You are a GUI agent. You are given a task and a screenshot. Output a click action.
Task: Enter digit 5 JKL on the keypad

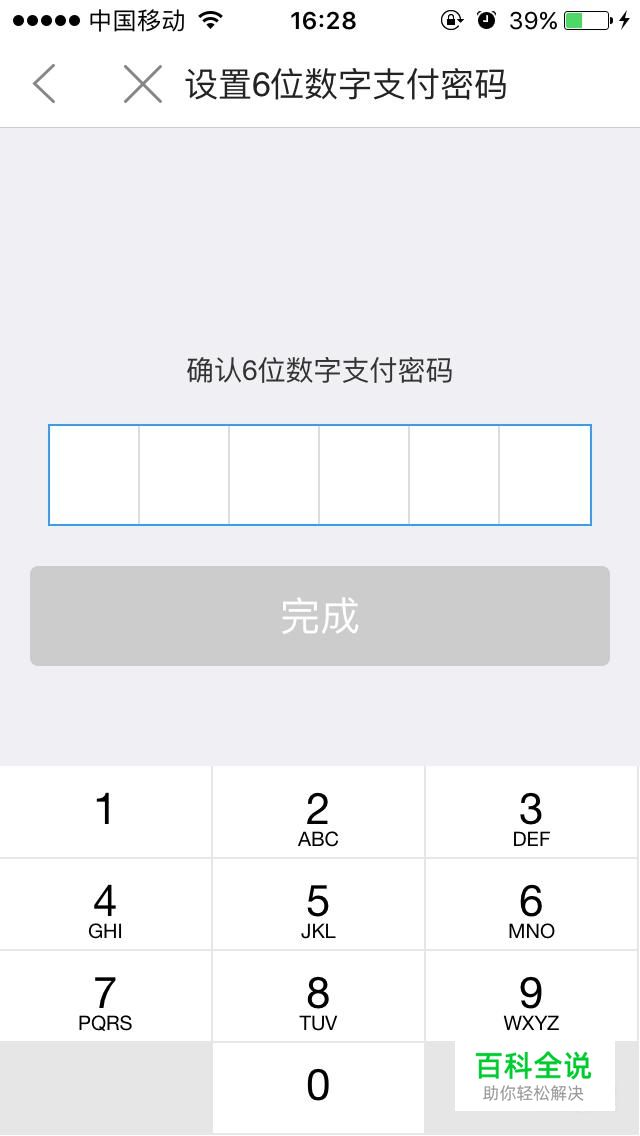318,904
